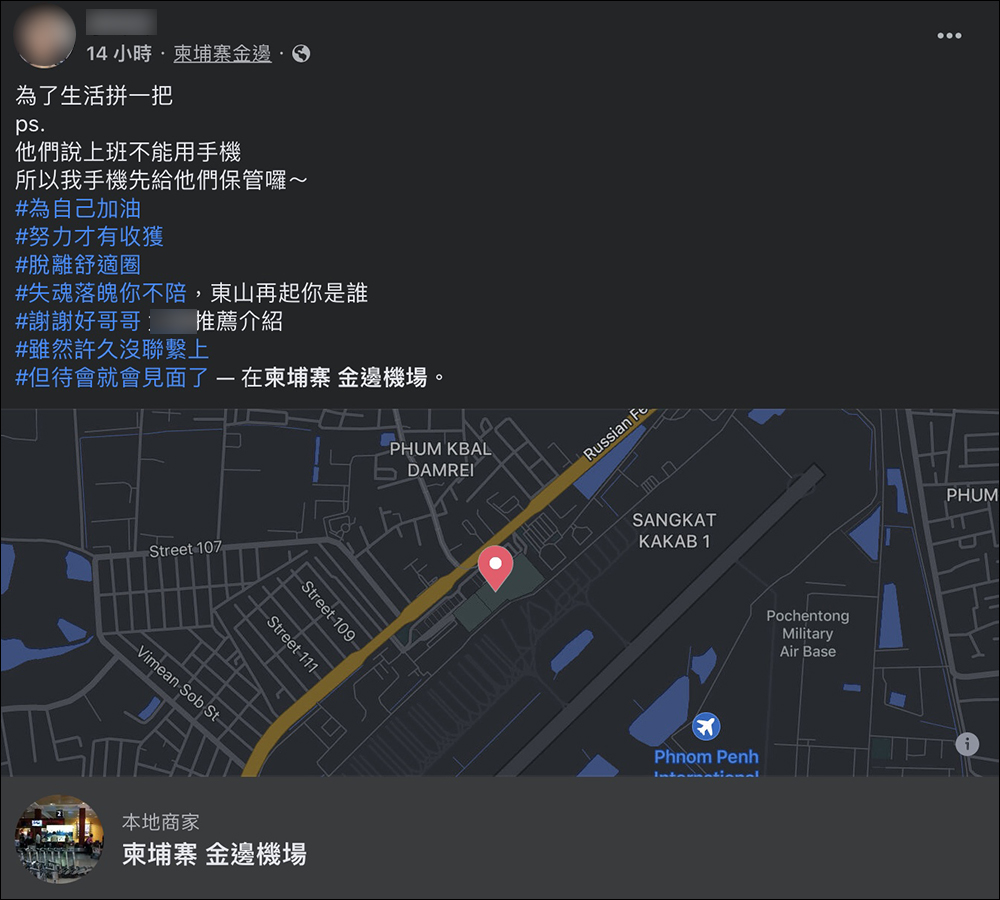Tap the map info icon
Image resolution: width=1000 pixels, height=900 pixels.
pos(966,743)
